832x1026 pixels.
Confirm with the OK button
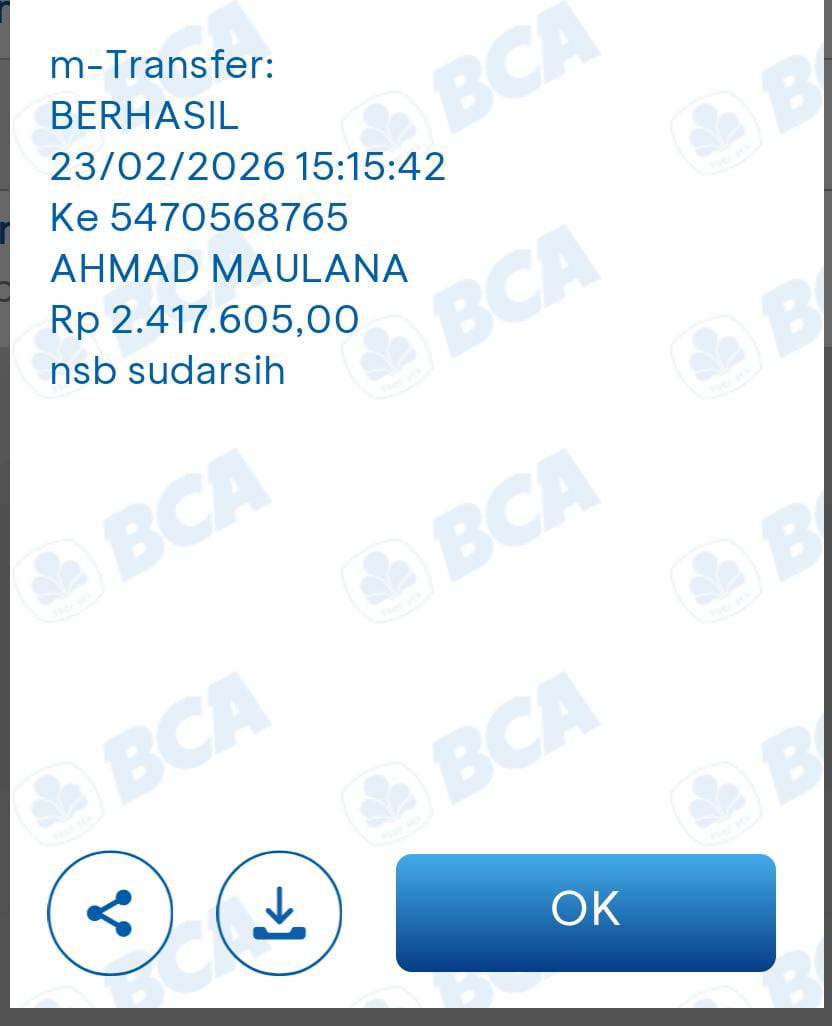coord(585,912)
